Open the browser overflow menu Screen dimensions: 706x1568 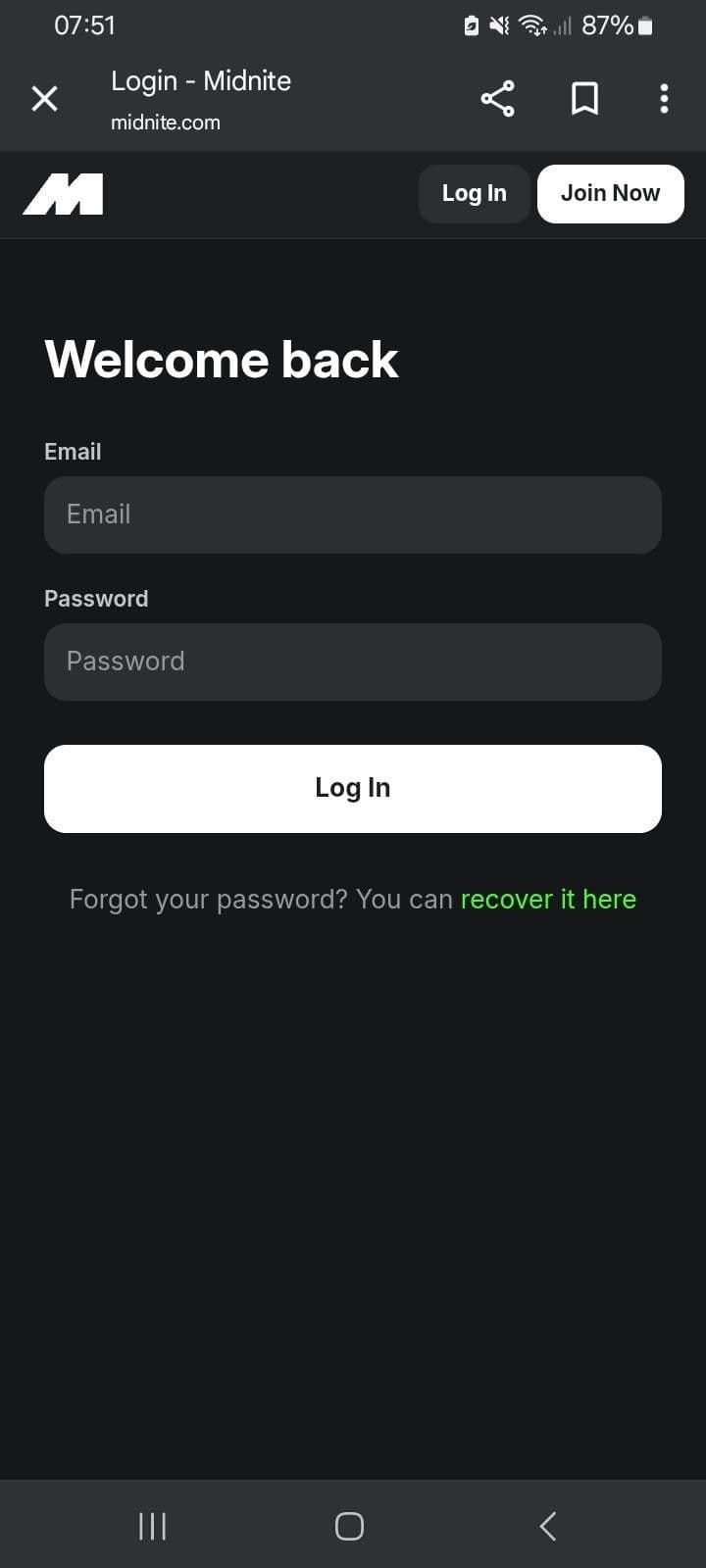click(x=664, y=98)
